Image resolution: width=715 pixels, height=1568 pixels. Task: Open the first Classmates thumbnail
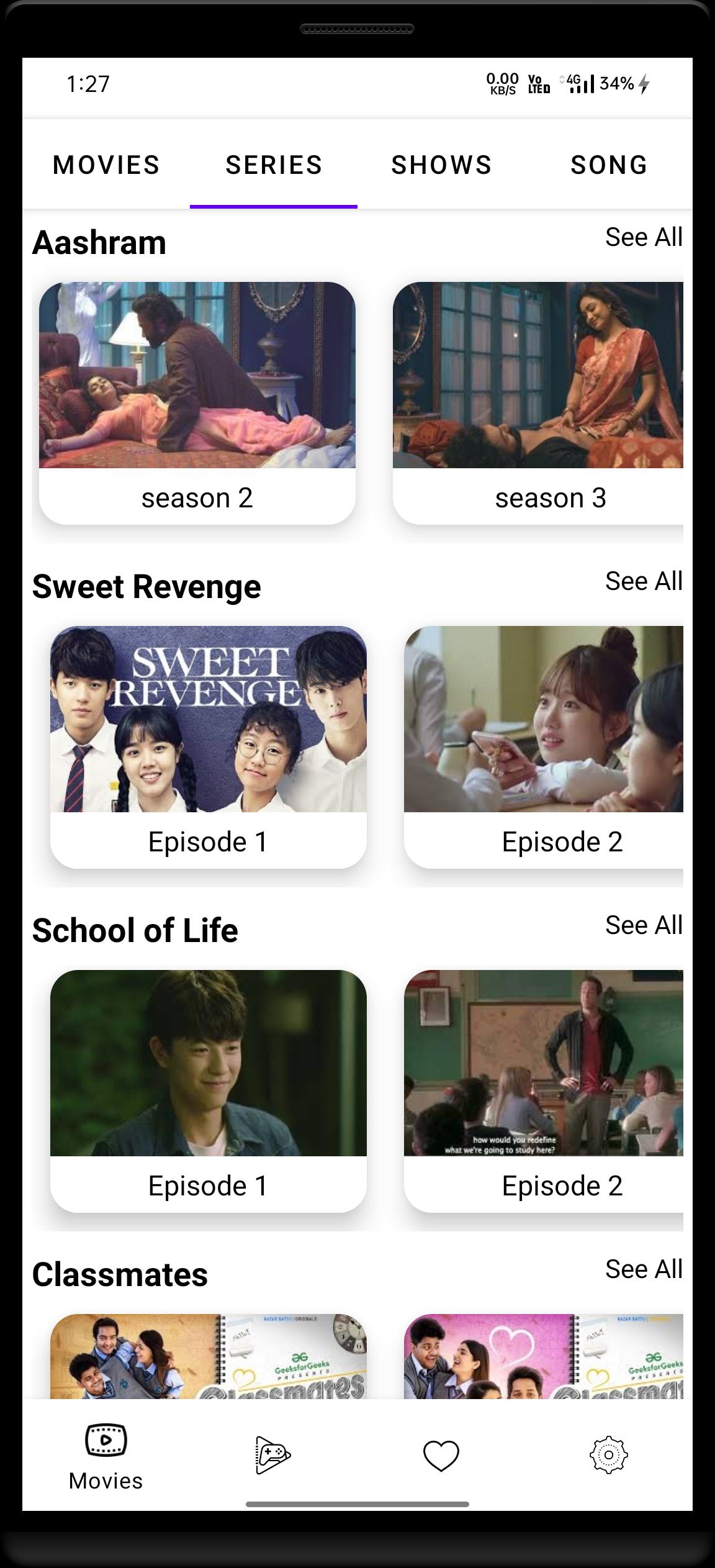click(x=209, y=1357)
